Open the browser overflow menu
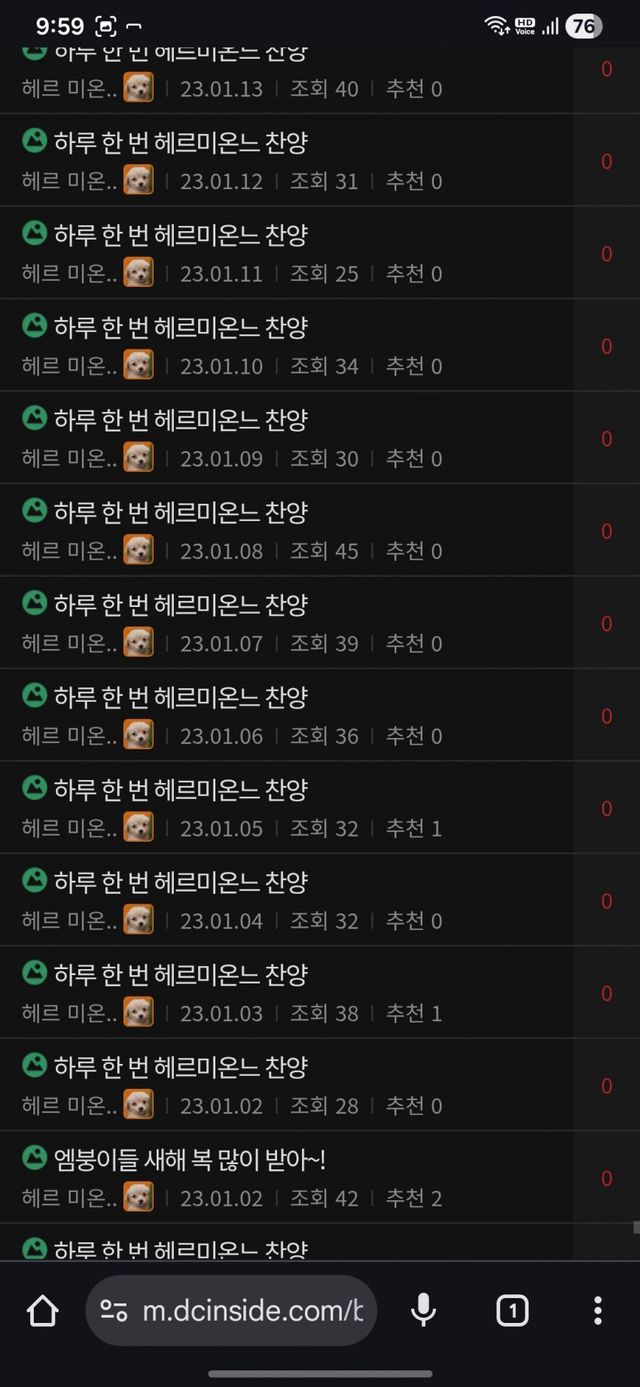Screen dimensions: 640x1387 (x=597, y=1310)
